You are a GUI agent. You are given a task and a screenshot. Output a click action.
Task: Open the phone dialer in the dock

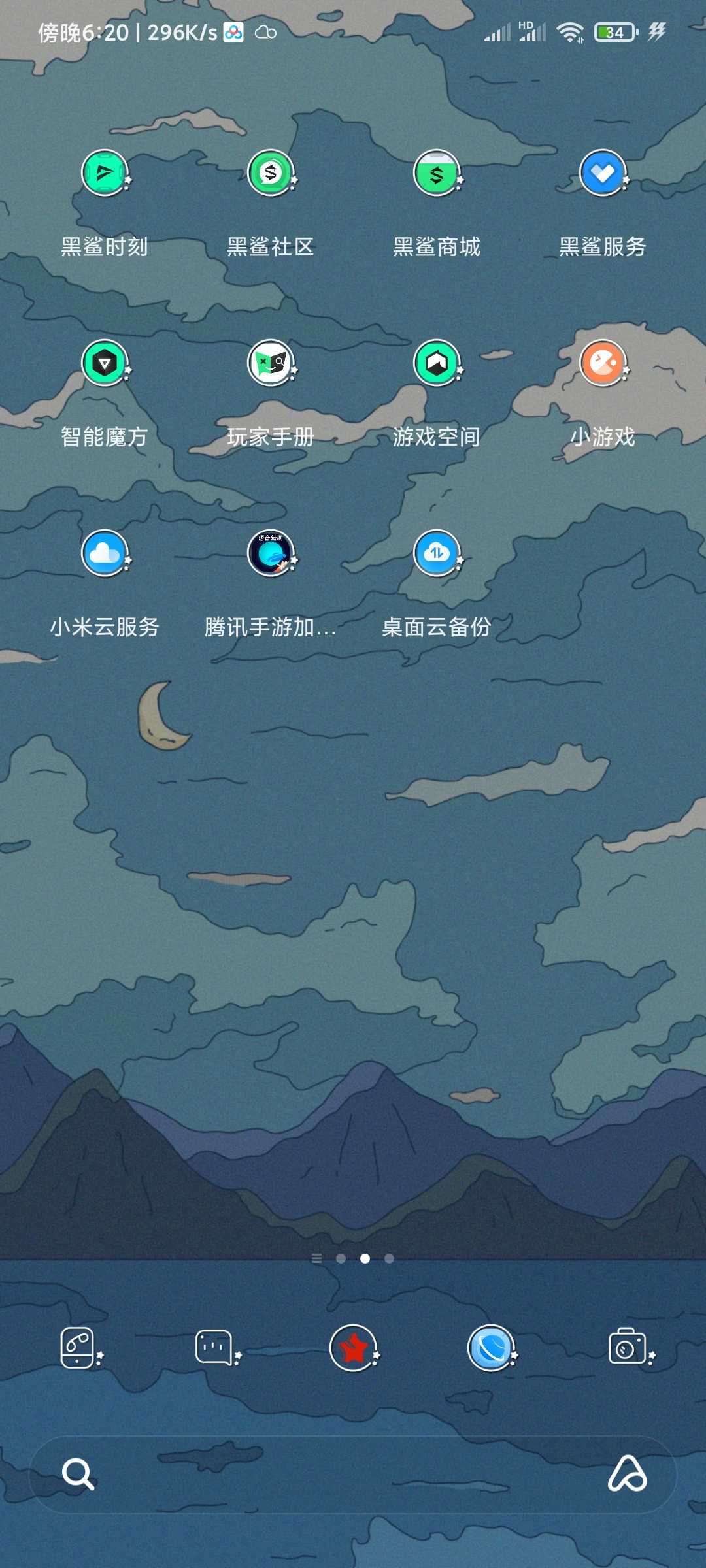[80, 1348]
